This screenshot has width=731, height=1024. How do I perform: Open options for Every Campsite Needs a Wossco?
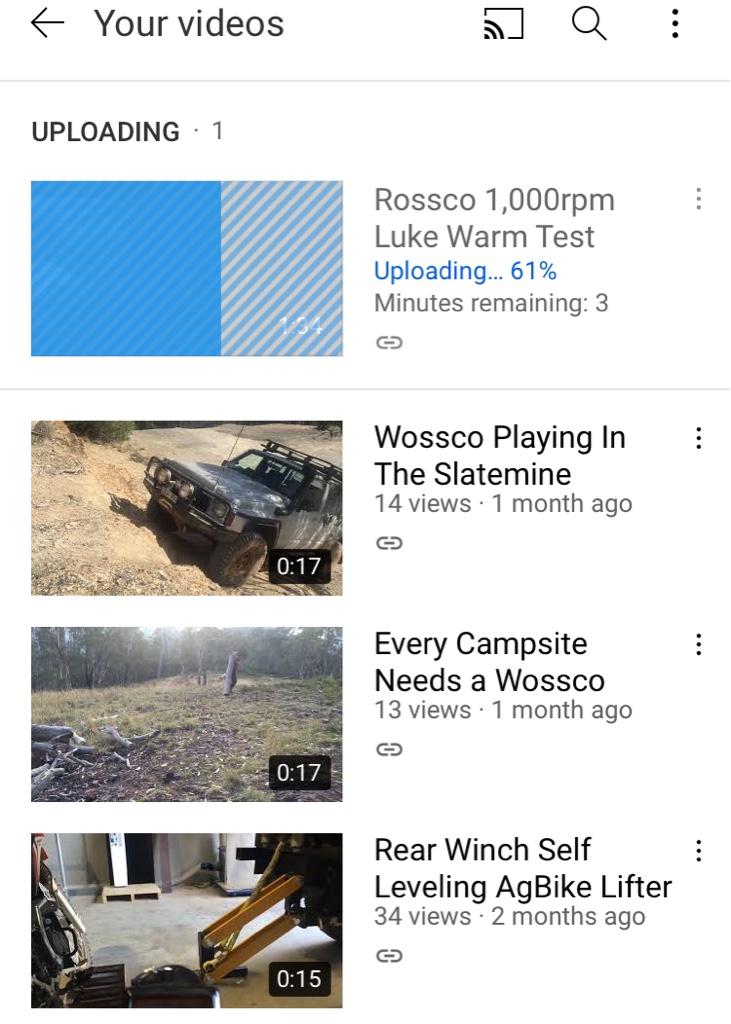click(698, 644)
